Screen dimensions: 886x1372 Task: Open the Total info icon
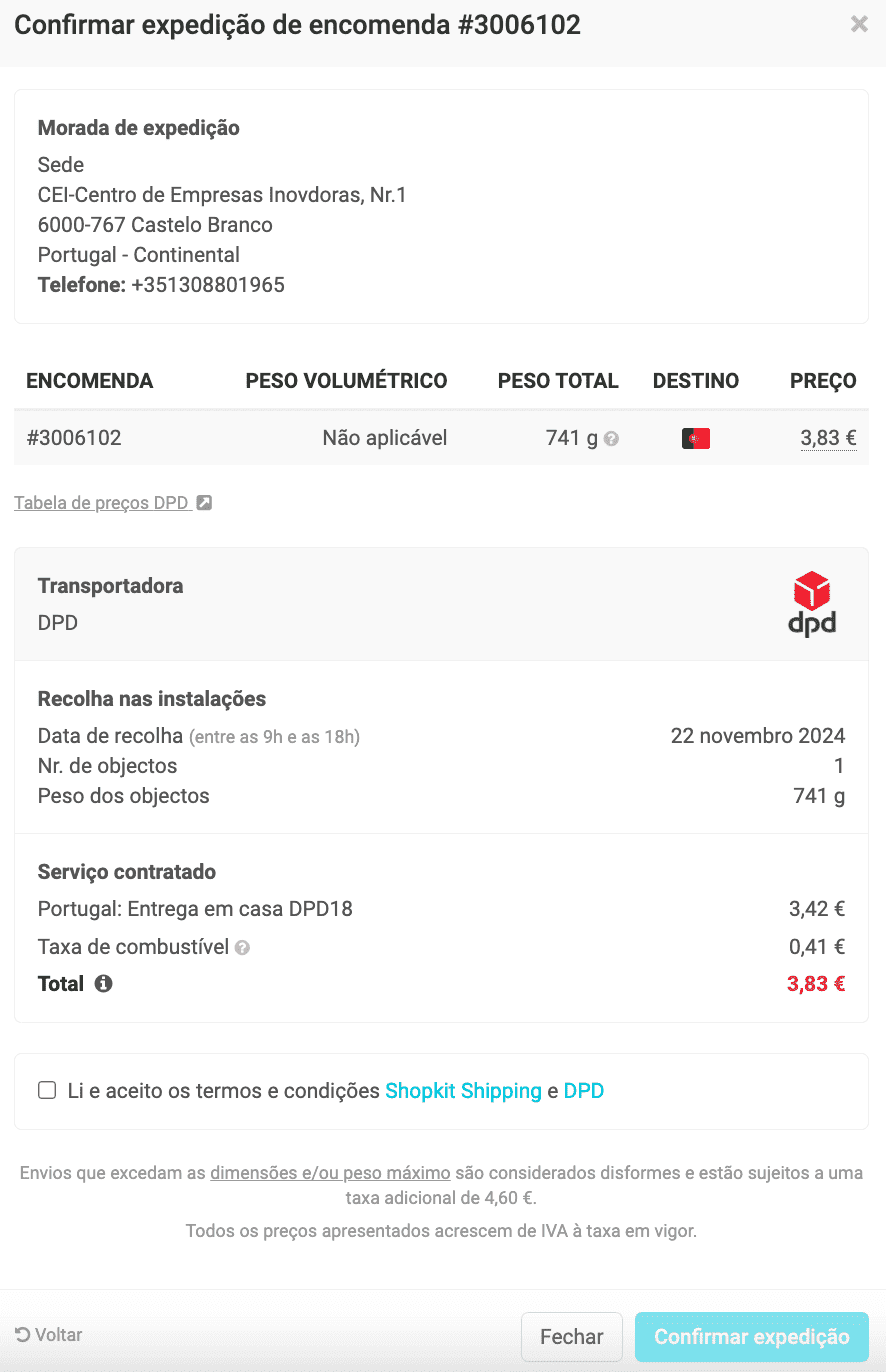coord(103,984)
